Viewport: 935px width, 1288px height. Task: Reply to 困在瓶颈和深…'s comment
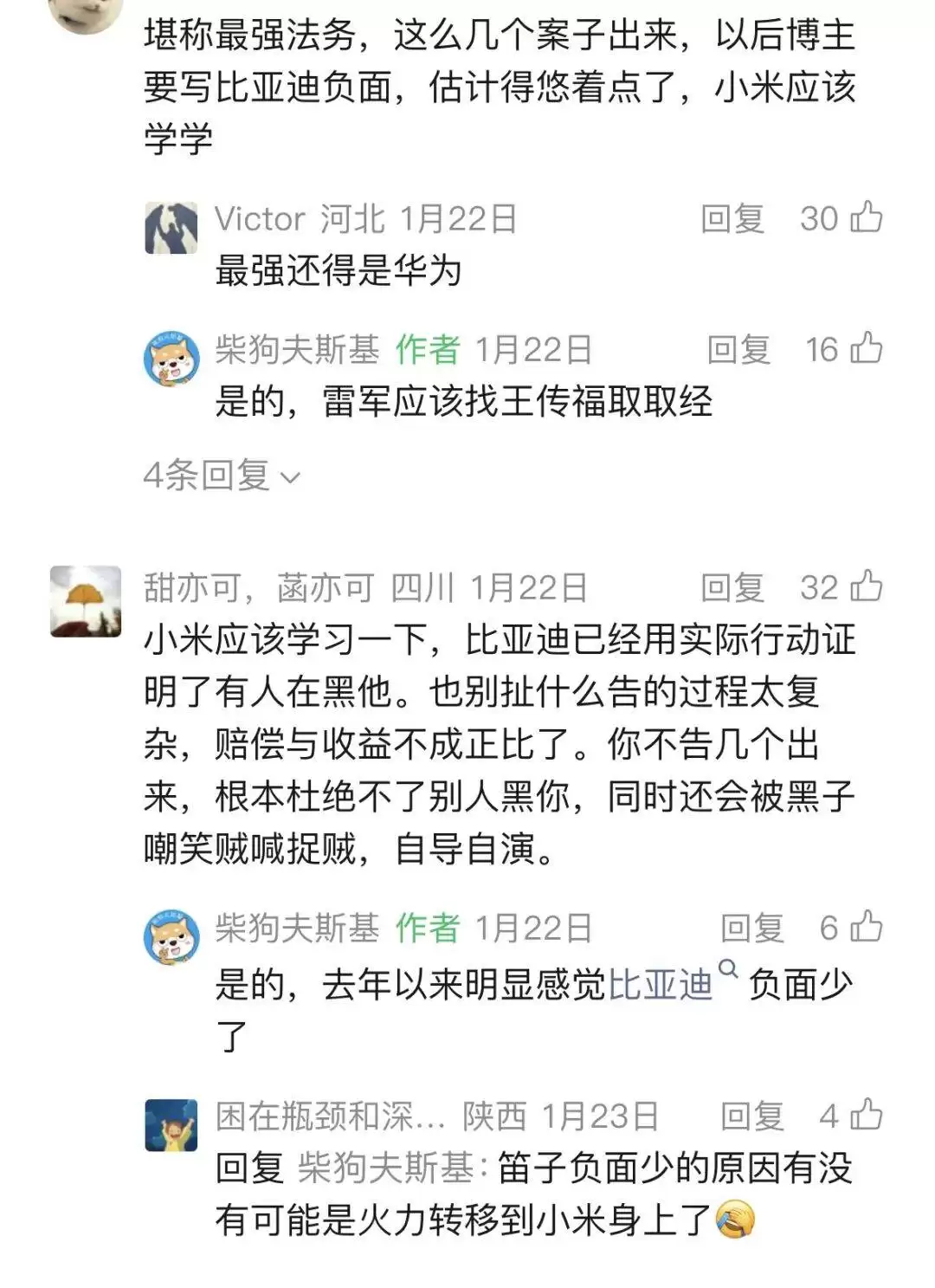coord(752,1116)
